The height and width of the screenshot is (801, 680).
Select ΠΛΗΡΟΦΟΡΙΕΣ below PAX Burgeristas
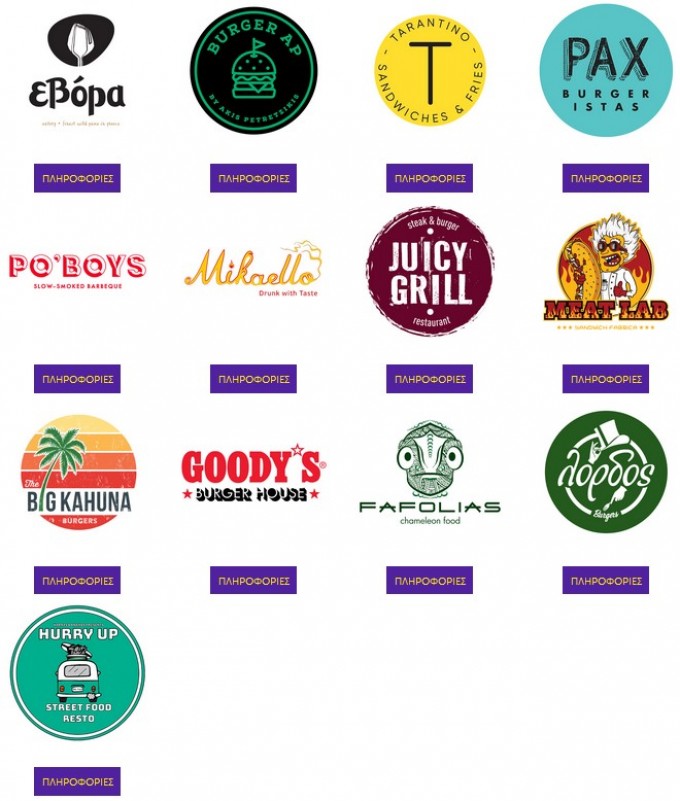605,179
